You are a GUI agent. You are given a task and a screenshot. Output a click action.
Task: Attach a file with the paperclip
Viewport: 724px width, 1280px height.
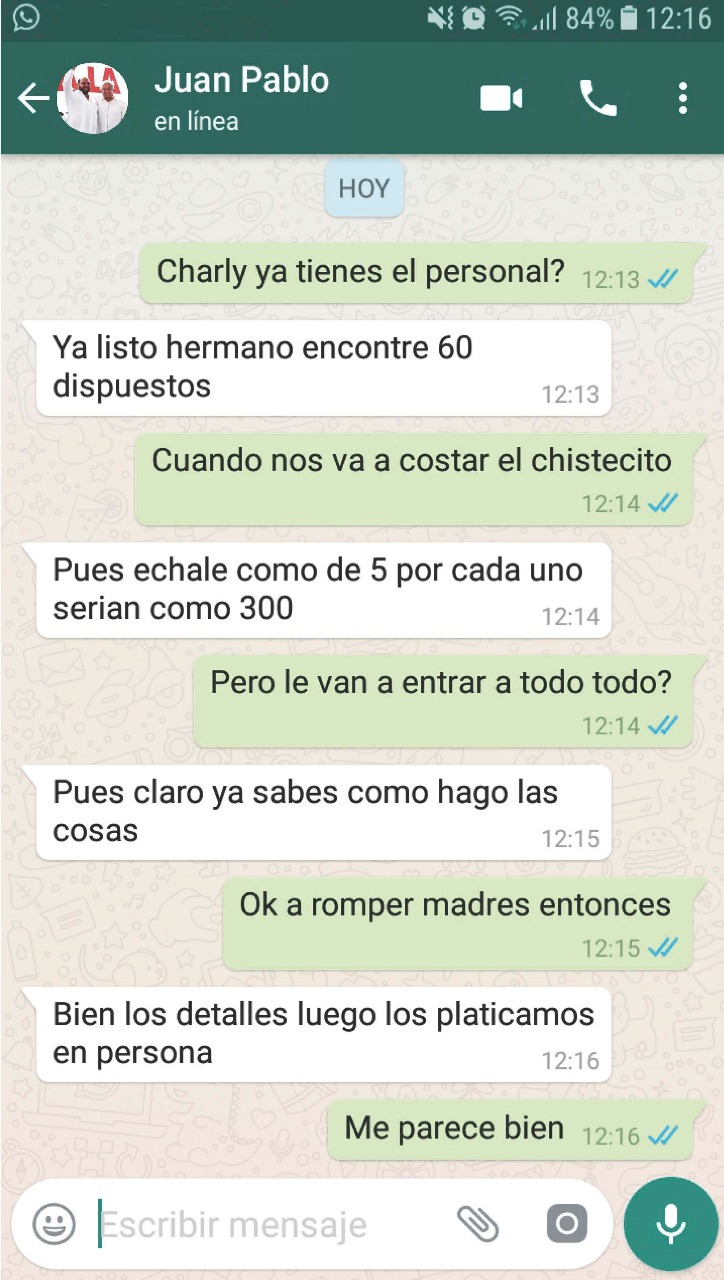click(x=478, y=1224)
